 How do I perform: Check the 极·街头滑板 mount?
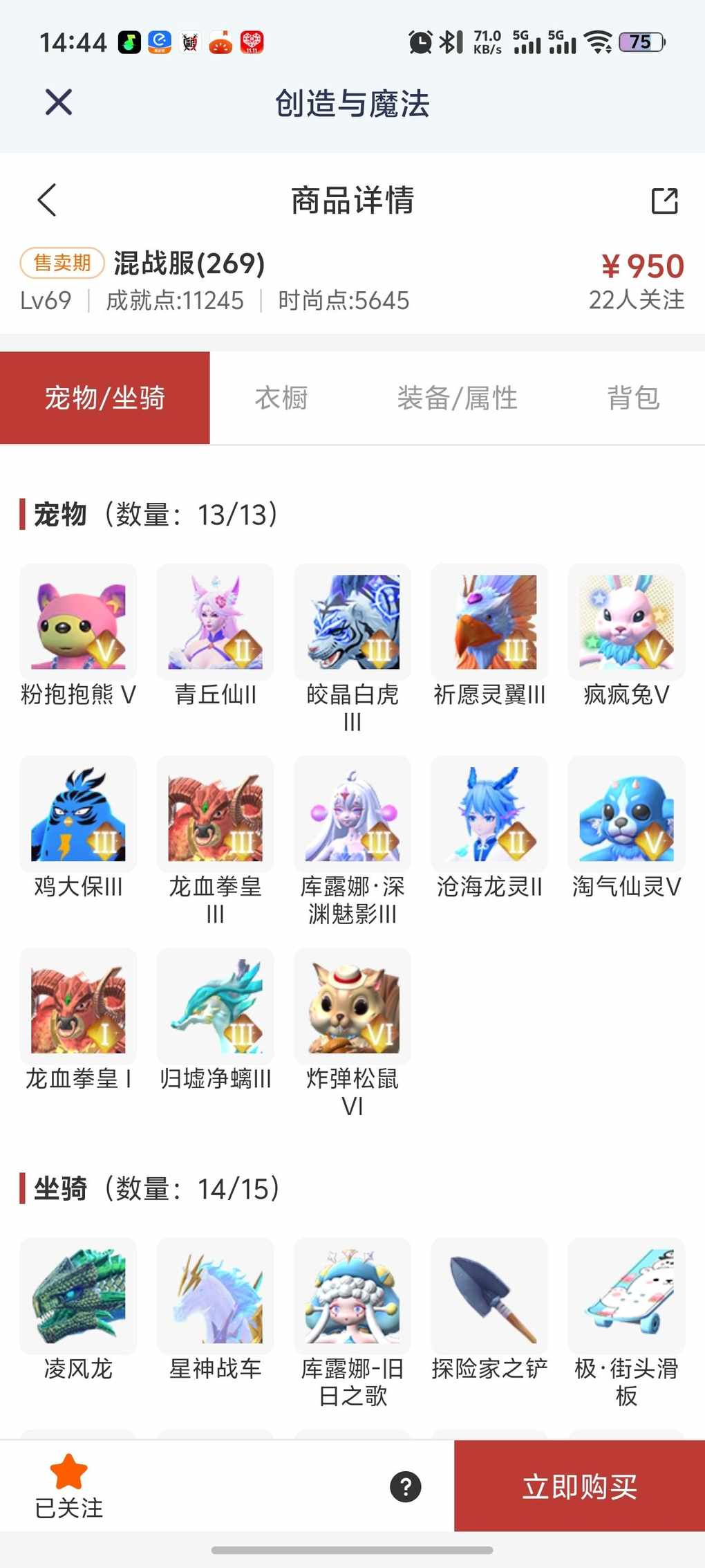(x=626, y=1296)
